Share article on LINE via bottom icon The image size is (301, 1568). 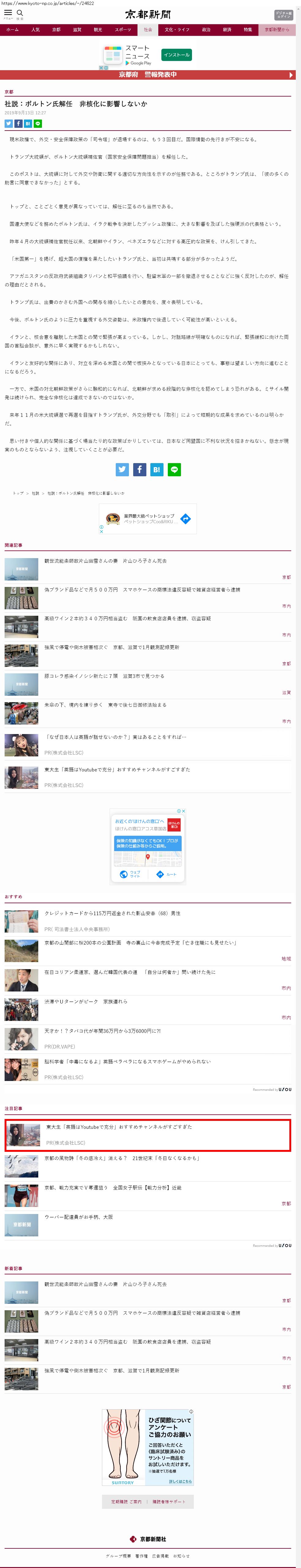click(174, 469)
